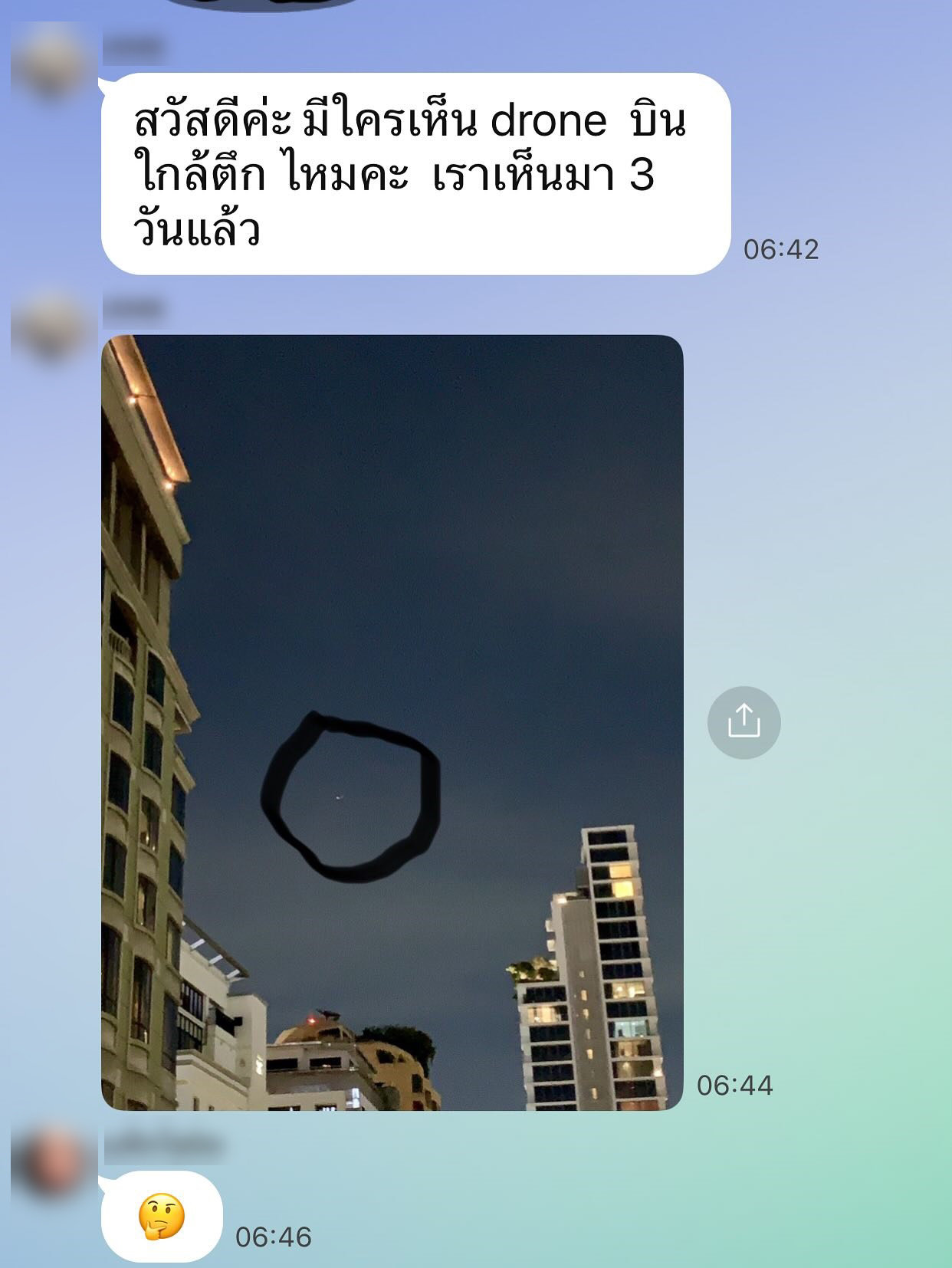952x1268 pixels.
Task: Open avatar of thinking emoji sender
Action: pyautogui.click(x=51, y=1162)
